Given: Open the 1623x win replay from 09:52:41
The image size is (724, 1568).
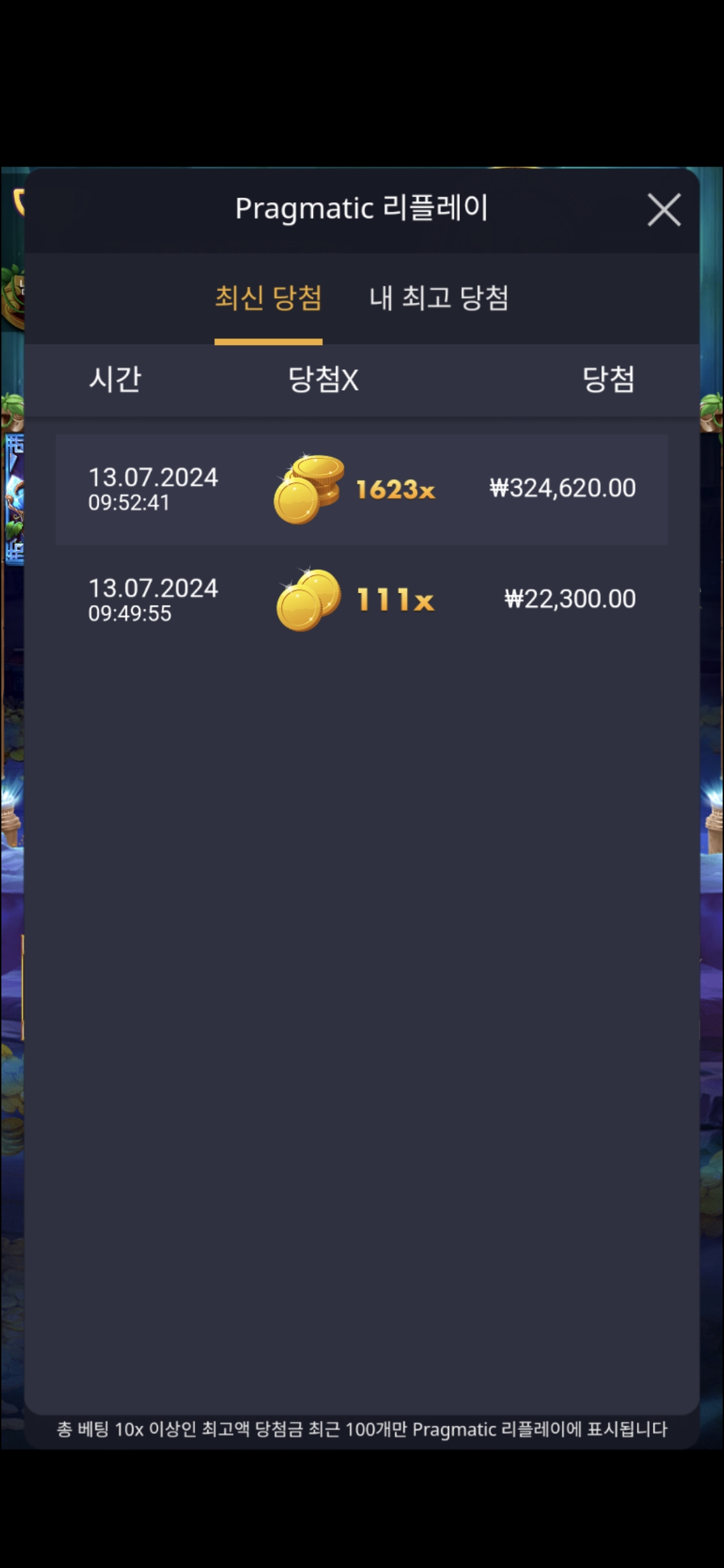Looking at the screenshot, I should click(362, 490).
